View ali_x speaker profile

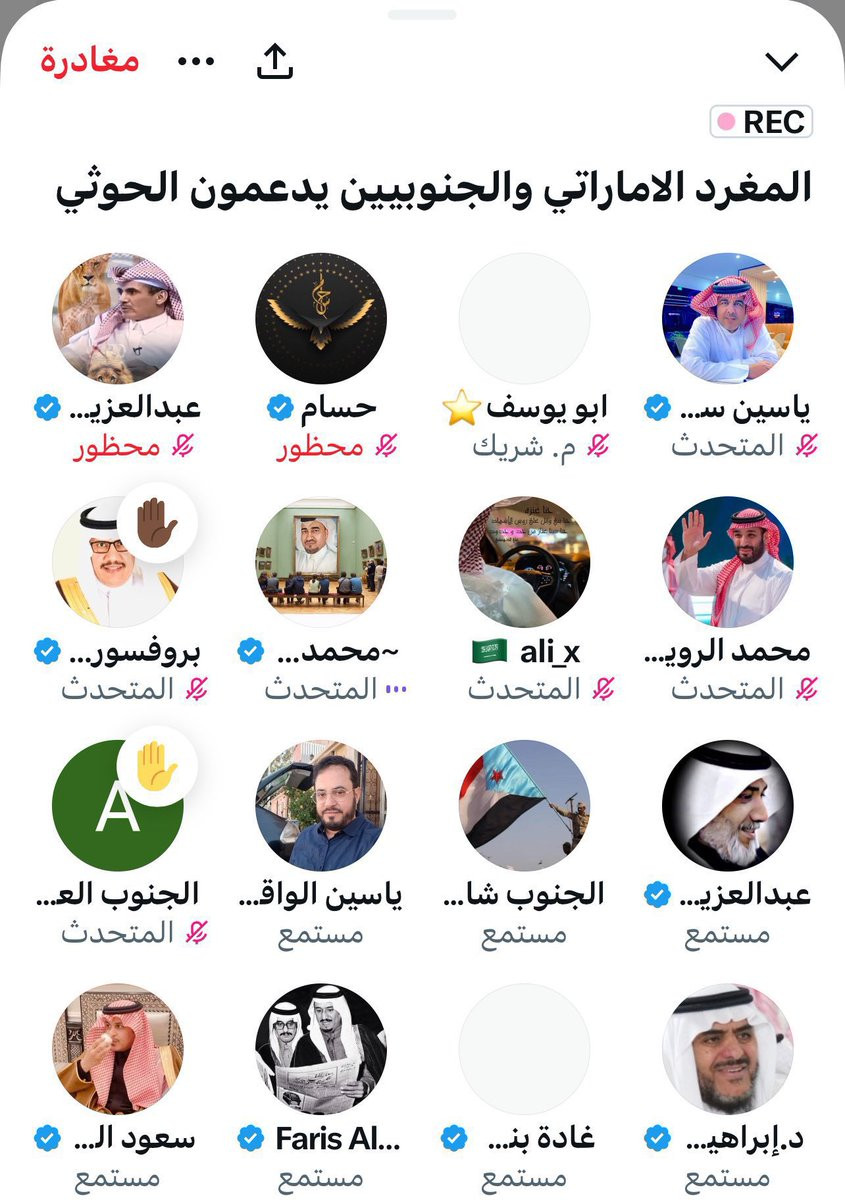[524, 562]
